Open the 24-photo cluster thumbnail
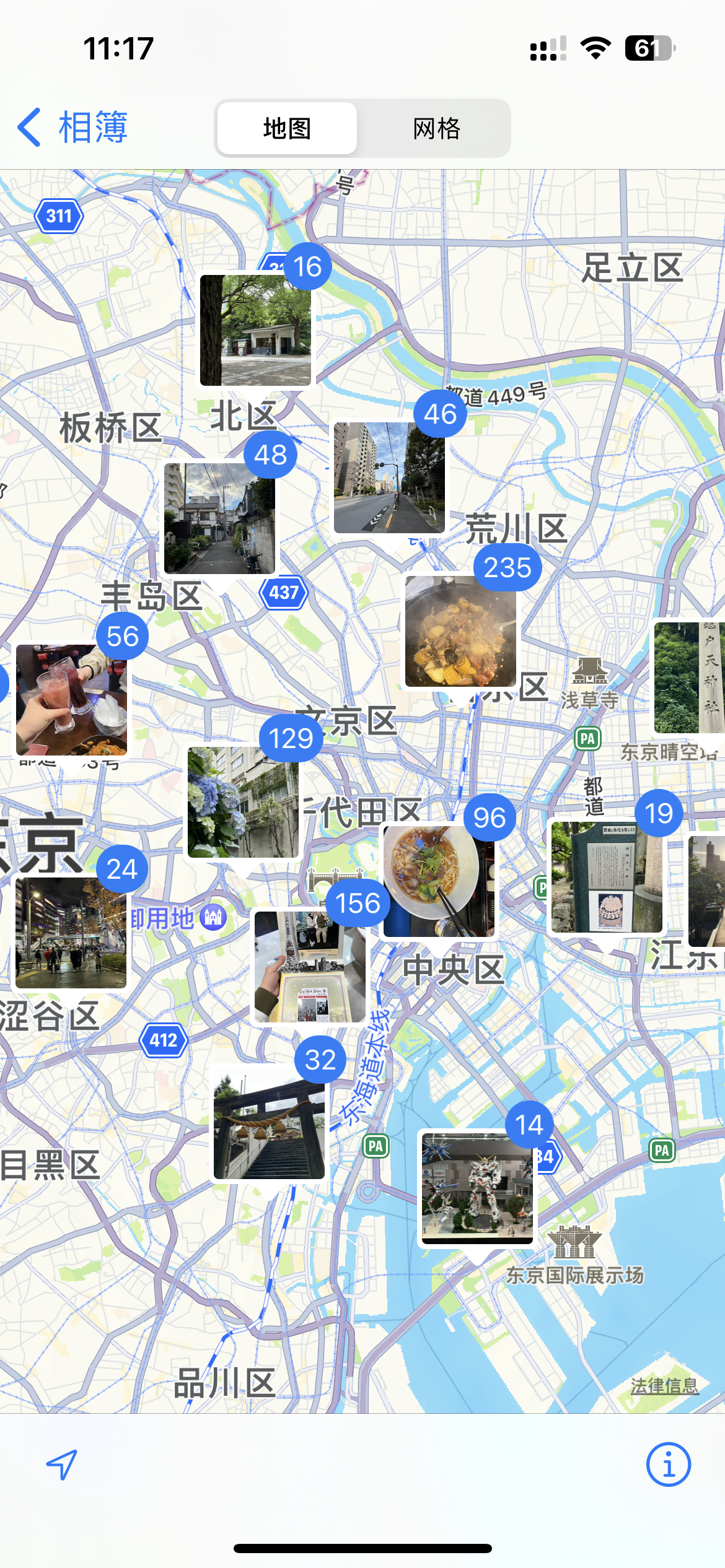Screen dimensions: 725x1568 [71, 933]
